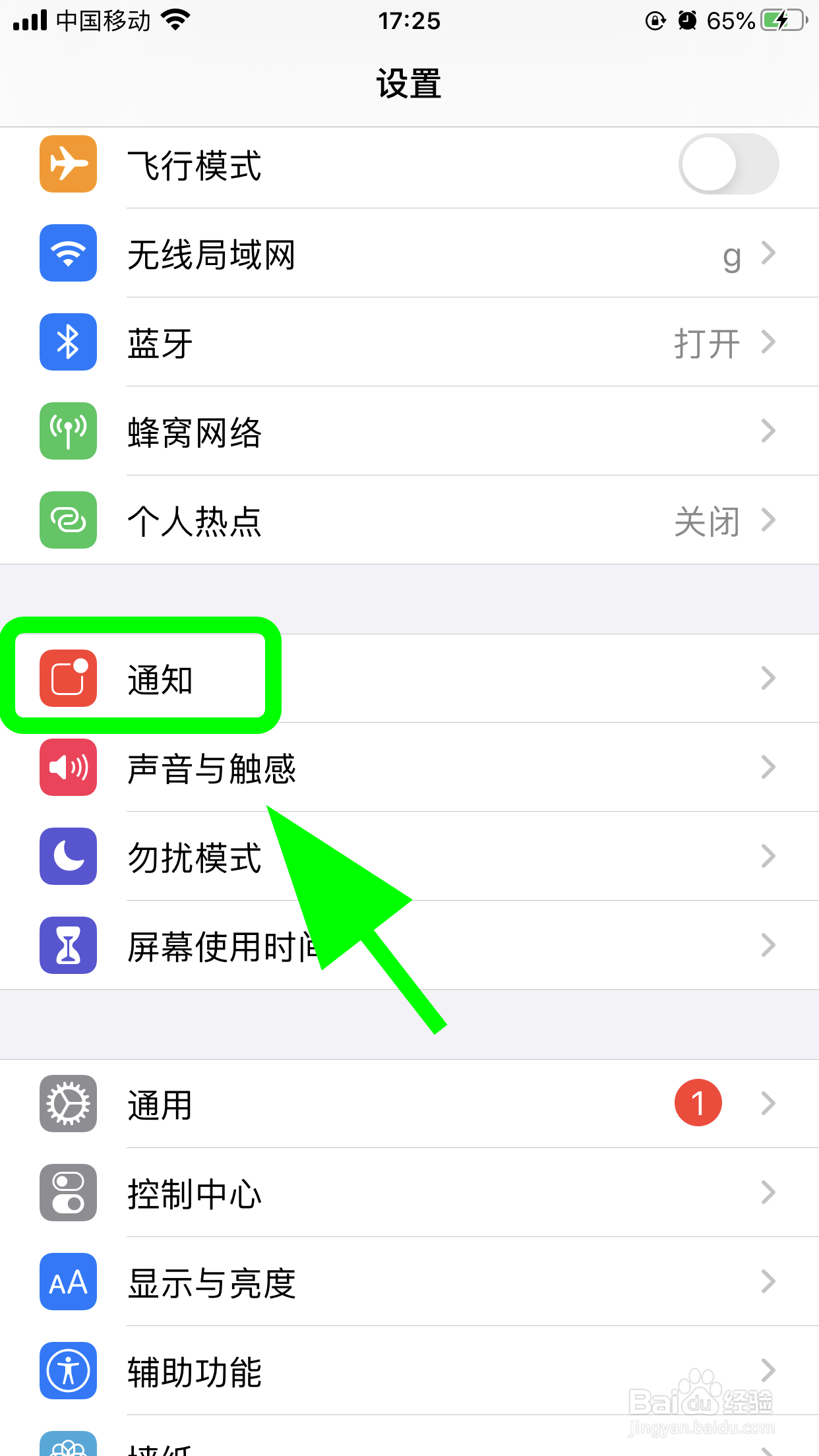Tap the airplane mode icon
The image size is (819, 1456).
[x=68, y=164]
